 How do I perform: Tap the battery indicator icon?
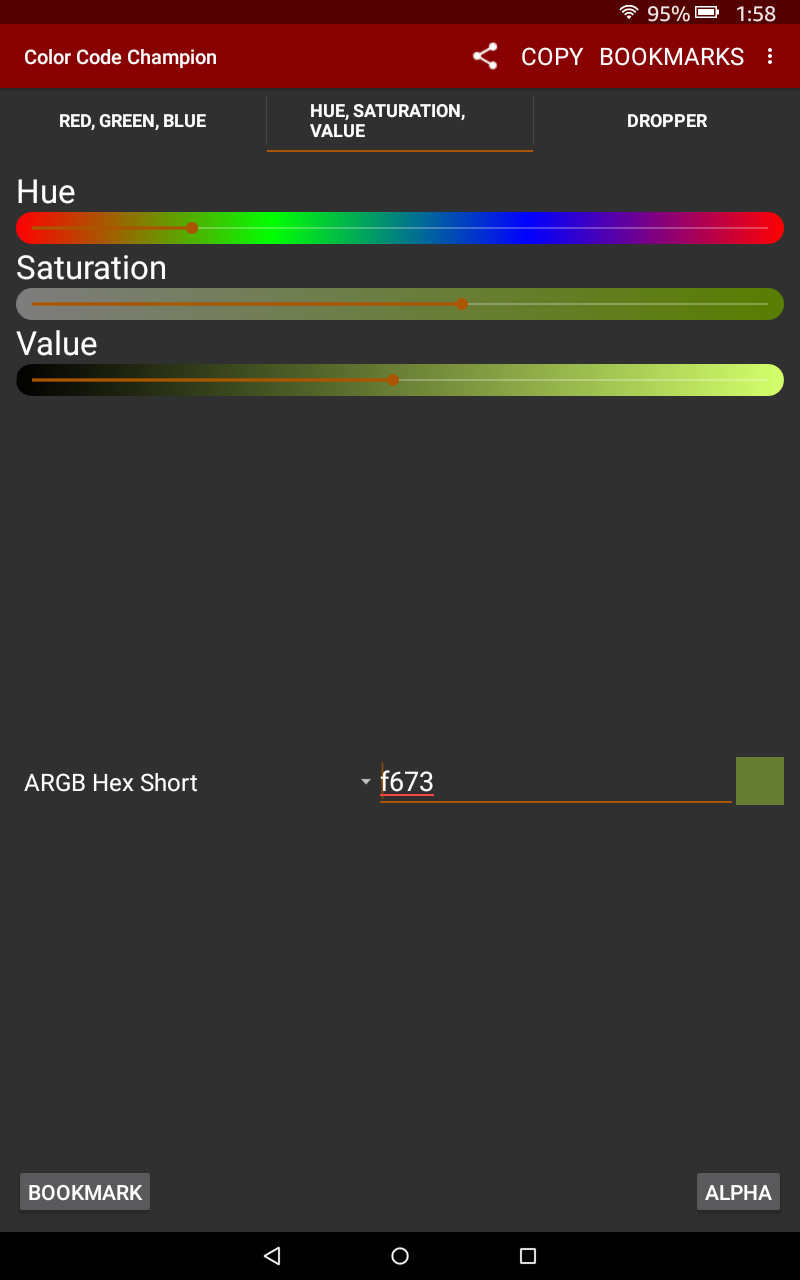pos(707,13)
